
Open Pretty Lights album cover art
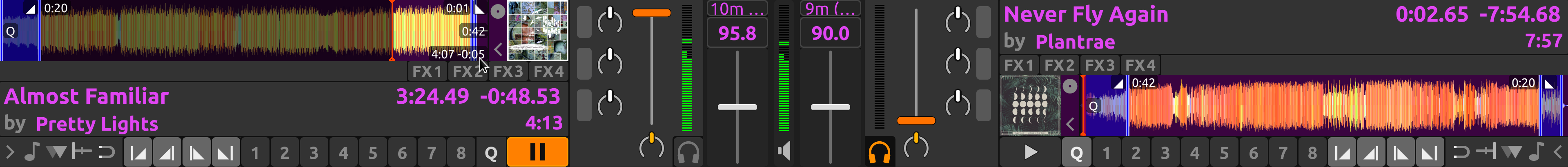click(x=537, y=31)
